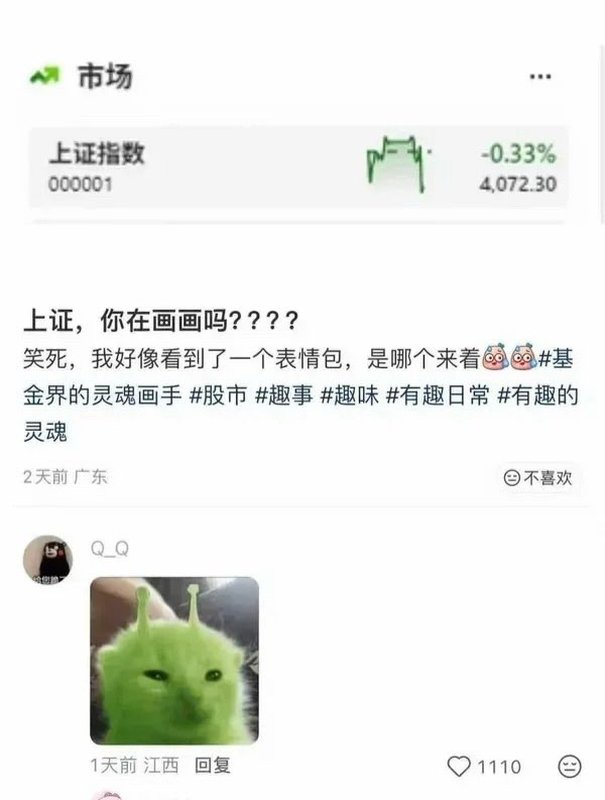This screenshot has height=800, width=605.
Task: View the green cat image in Q_Q's comment
Action: [174, 660]
